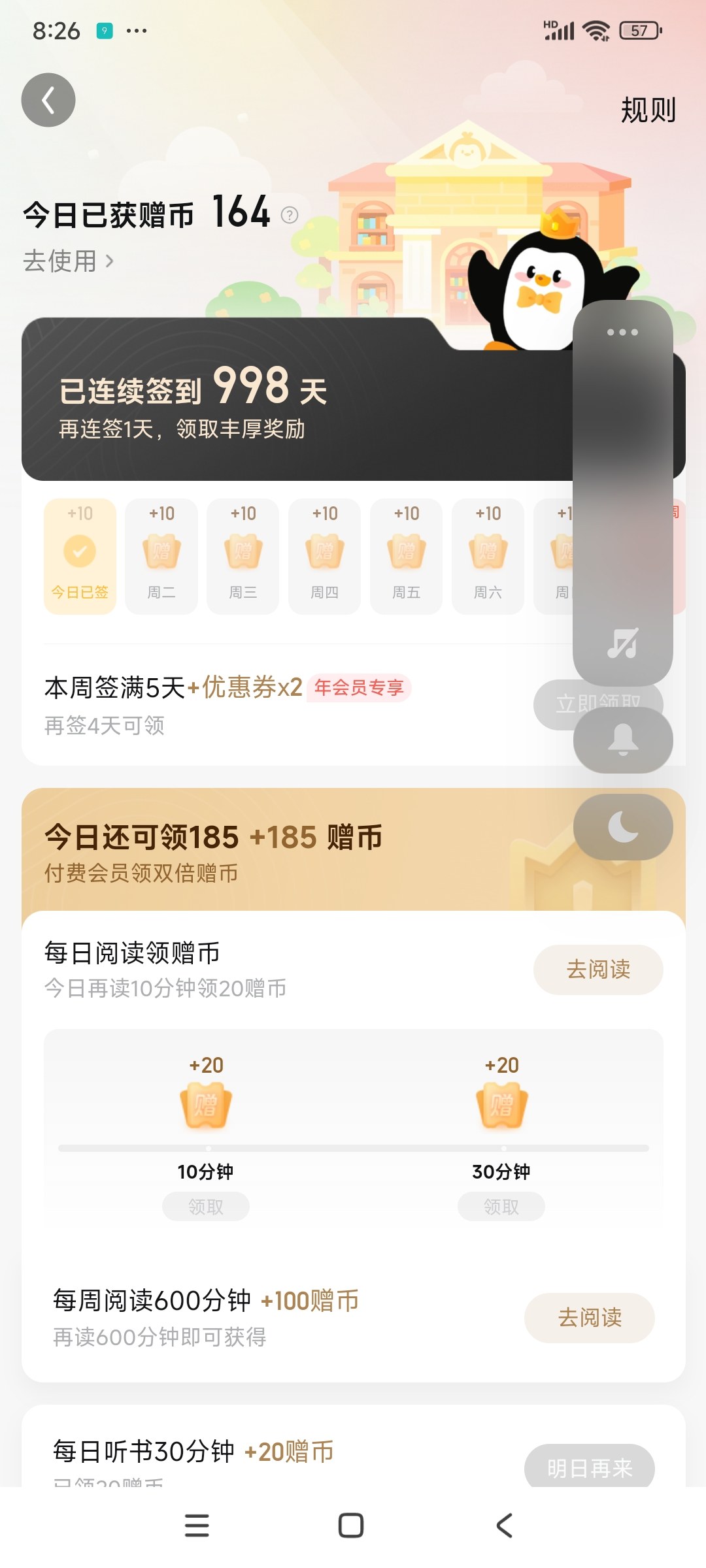Claim the 10分钟 reading reward

205,1206
